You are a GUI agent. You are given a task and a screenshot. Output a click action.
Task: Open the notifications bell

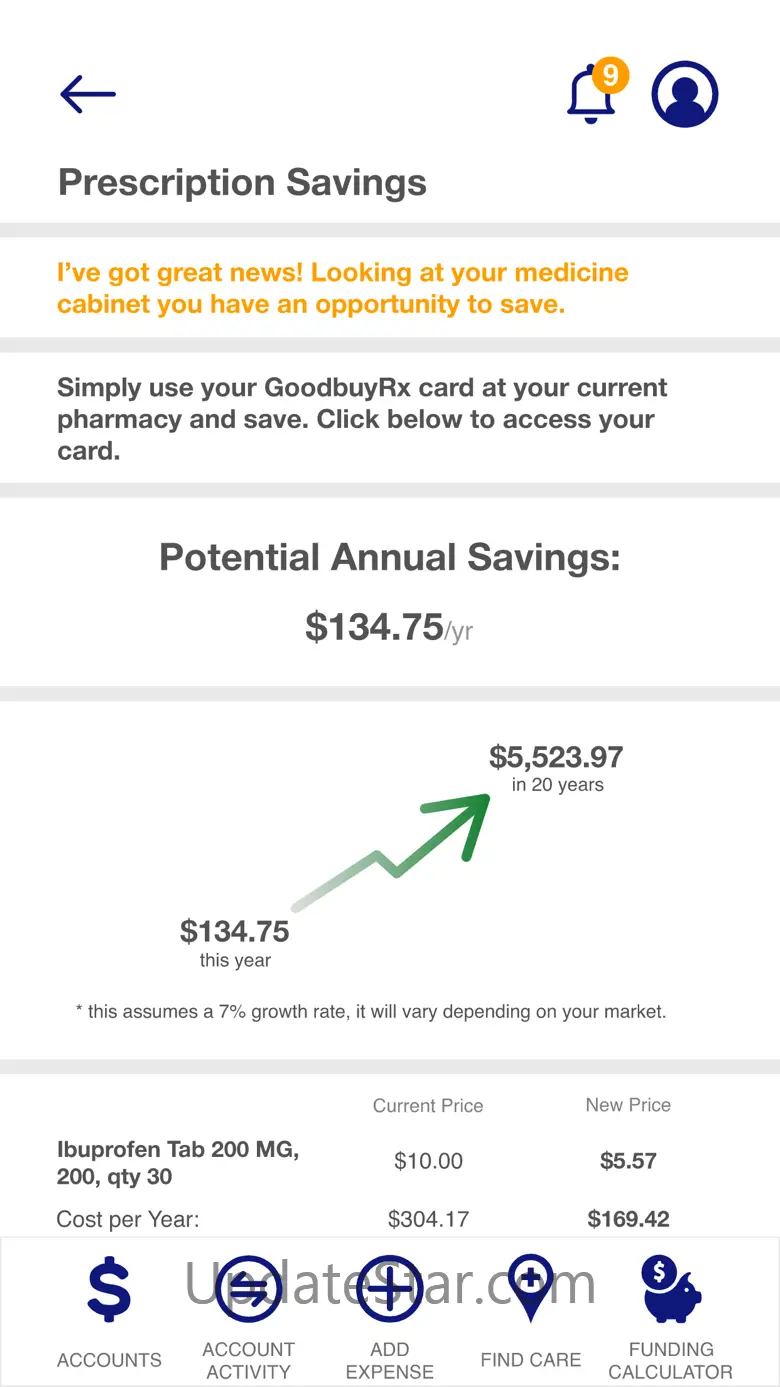coord(596,92)
